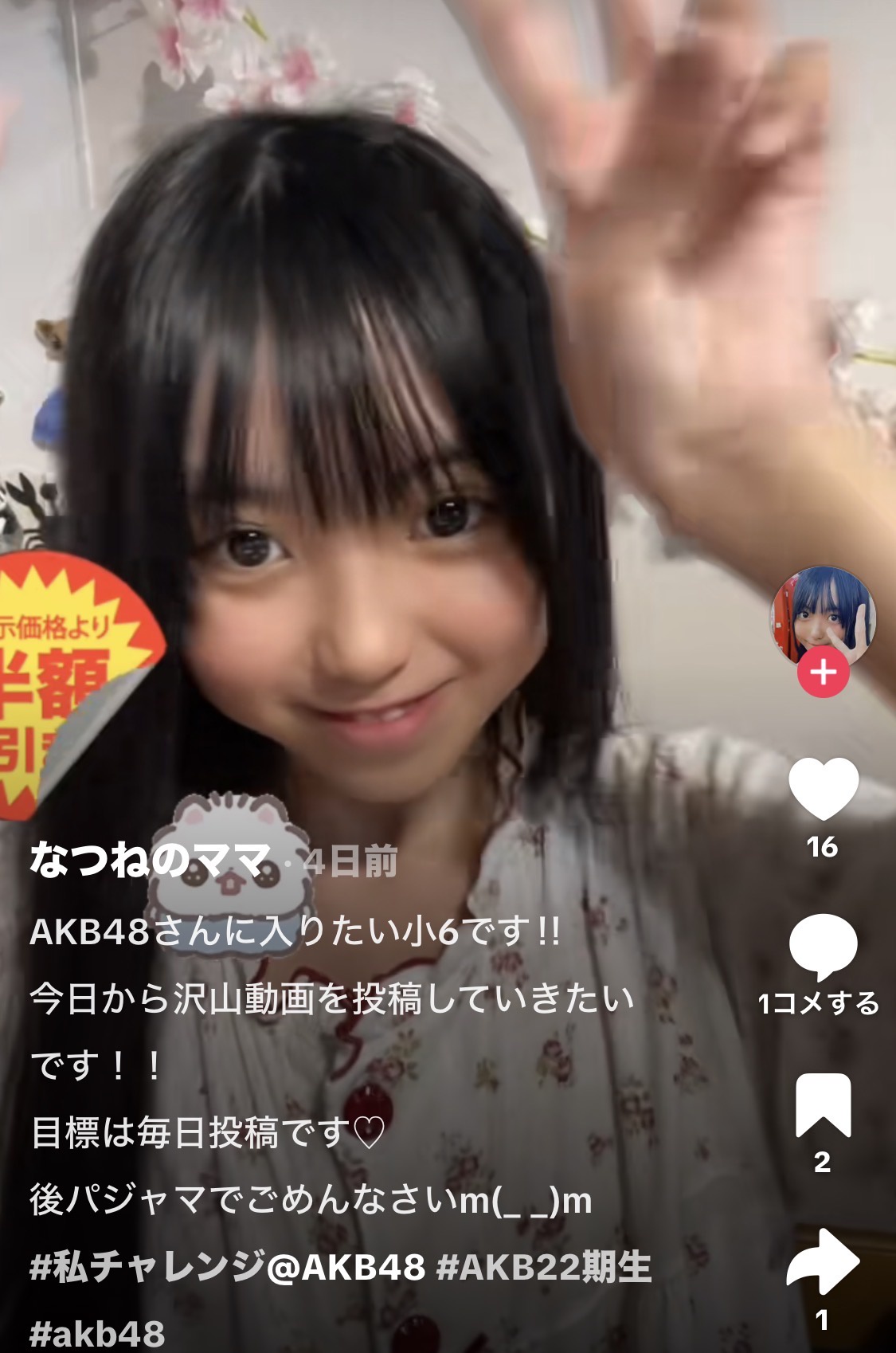Screen dimensions: 896x1353
Task: Share this video with the arrow
Action: (823, 1261)
